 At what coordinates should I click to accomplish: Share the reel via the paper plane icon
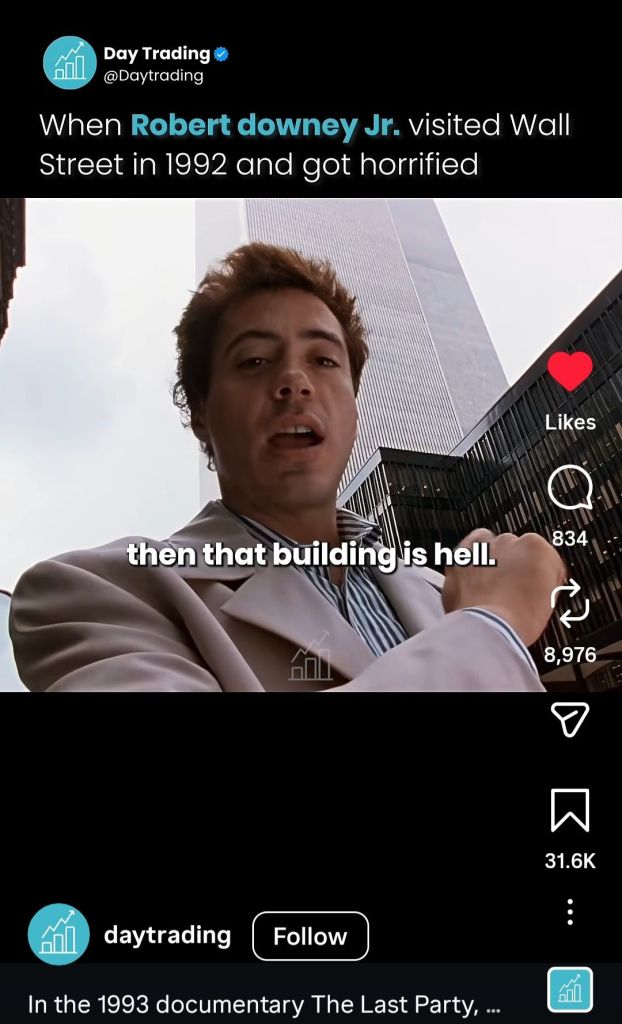(570, 719)
